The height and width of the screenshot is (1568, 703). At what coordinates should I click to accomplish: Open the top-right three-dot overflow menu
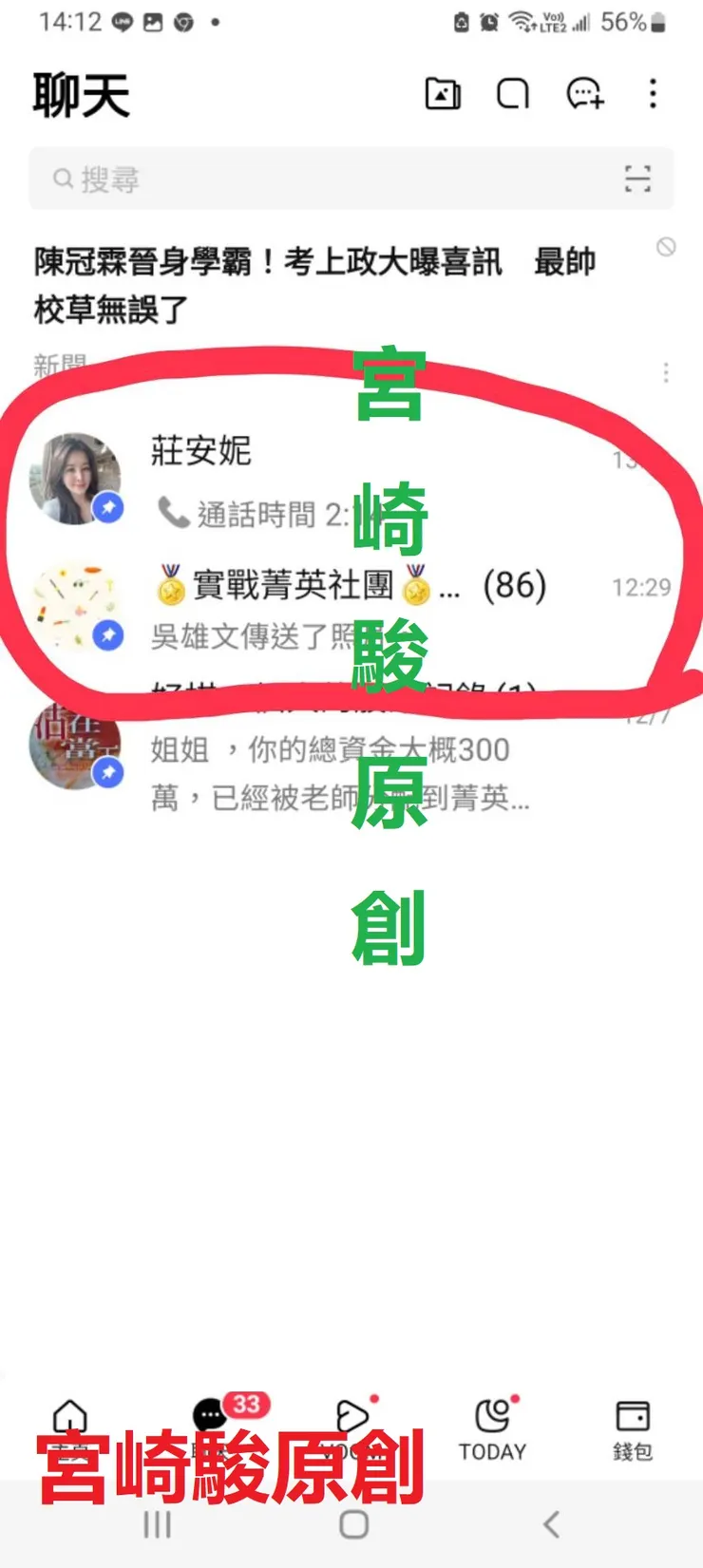pyautogui.click(x=652, y=94)
